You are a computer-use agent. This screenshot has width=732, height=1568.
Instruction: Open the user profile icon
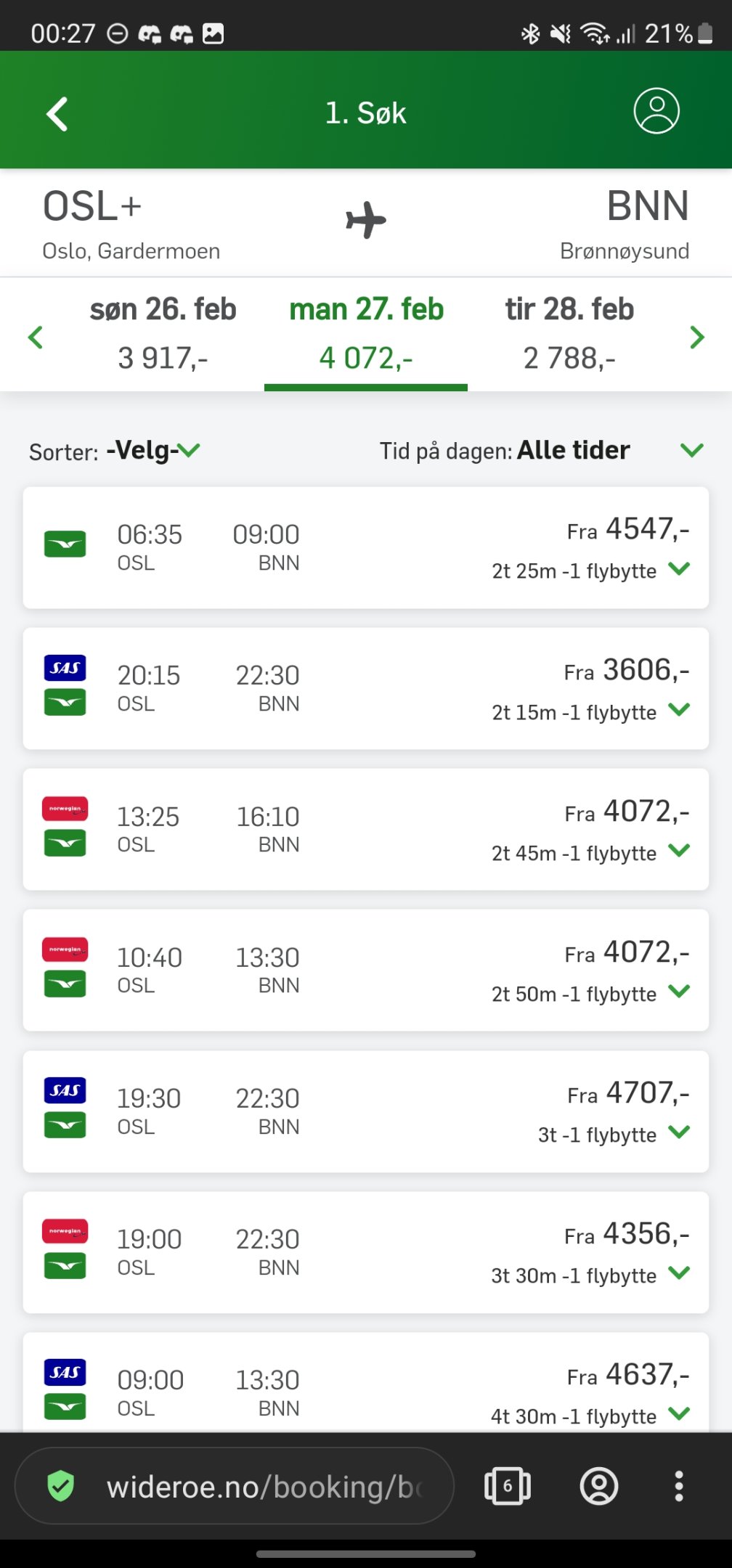coord(656,111)
